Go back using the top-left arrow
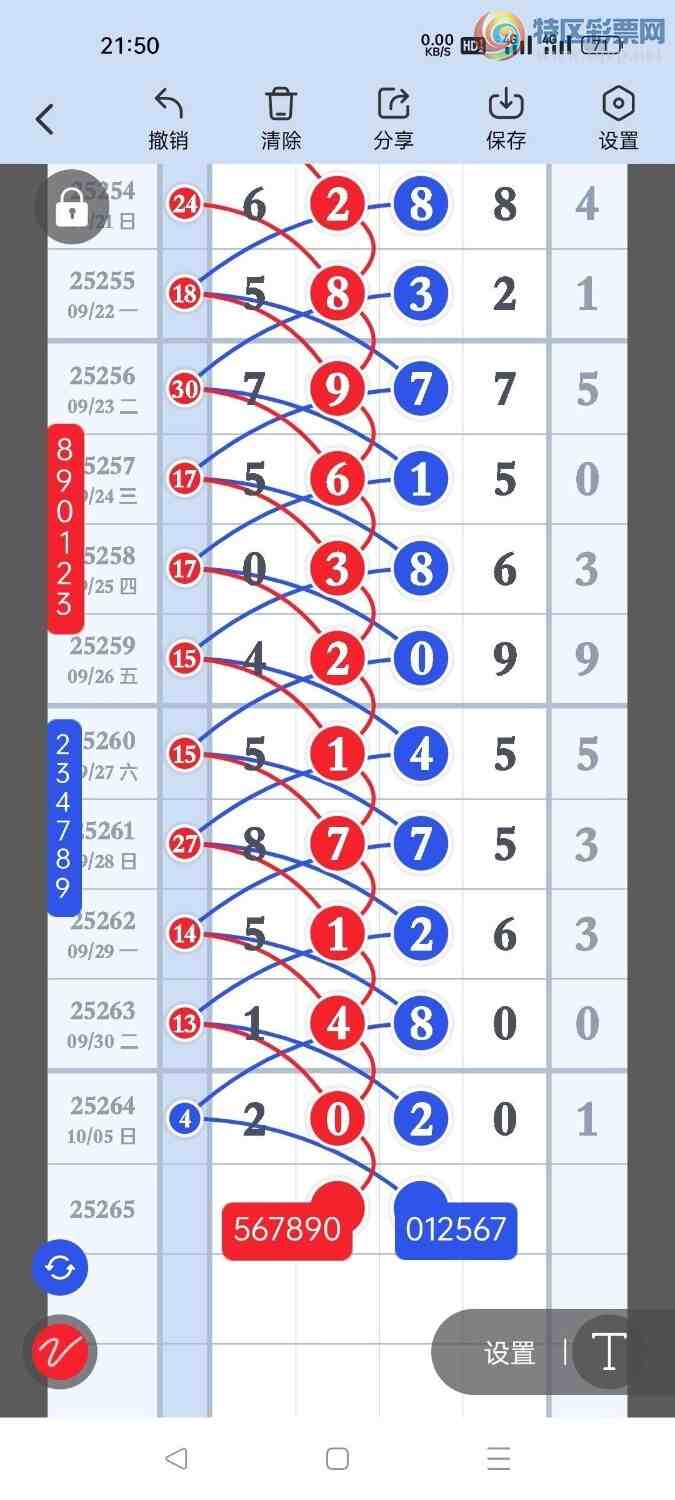The height and width of the screenshot is (1500, 675). (44, 119)
